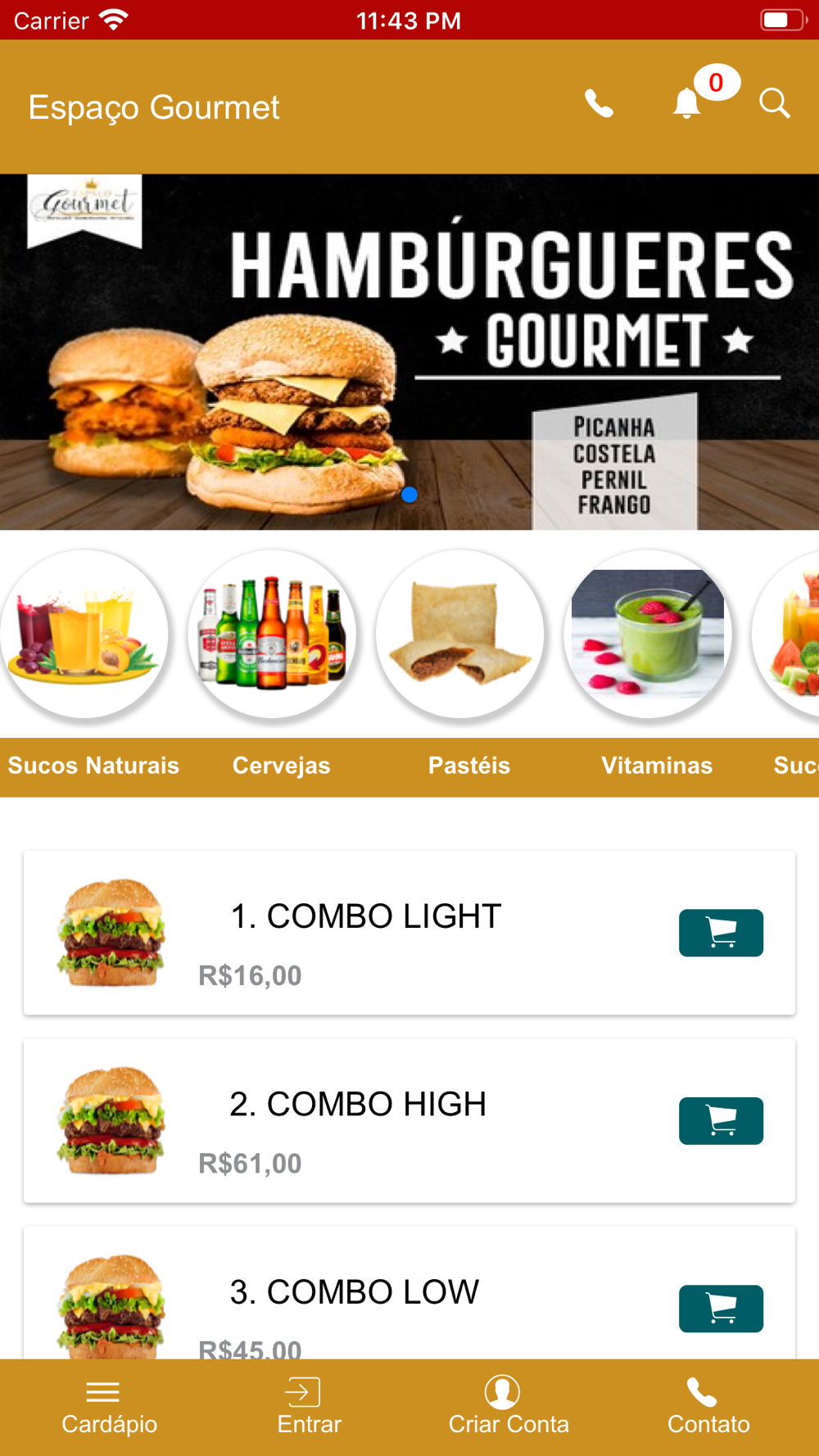Switch to the Pastéis label tab
This screenshot has height=1456, width=819.
tap(469, 766)
